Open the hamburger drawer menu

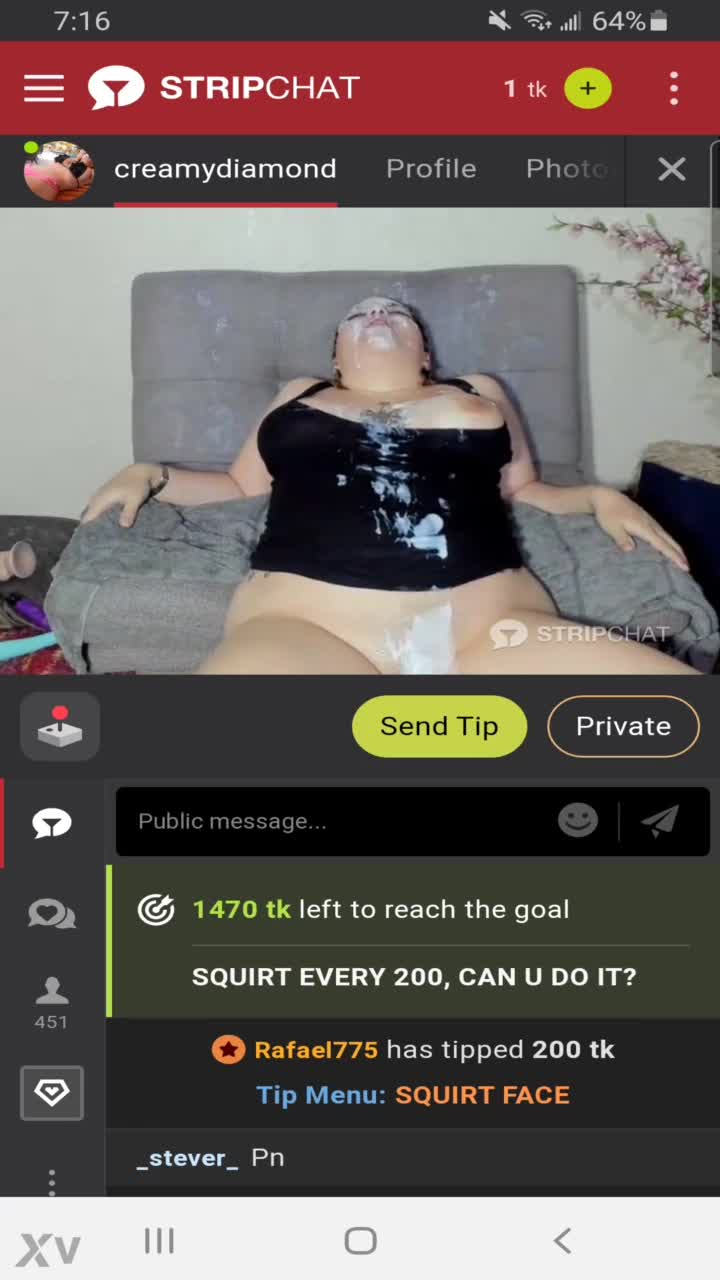pyautogui.click(x=44, y=88)
